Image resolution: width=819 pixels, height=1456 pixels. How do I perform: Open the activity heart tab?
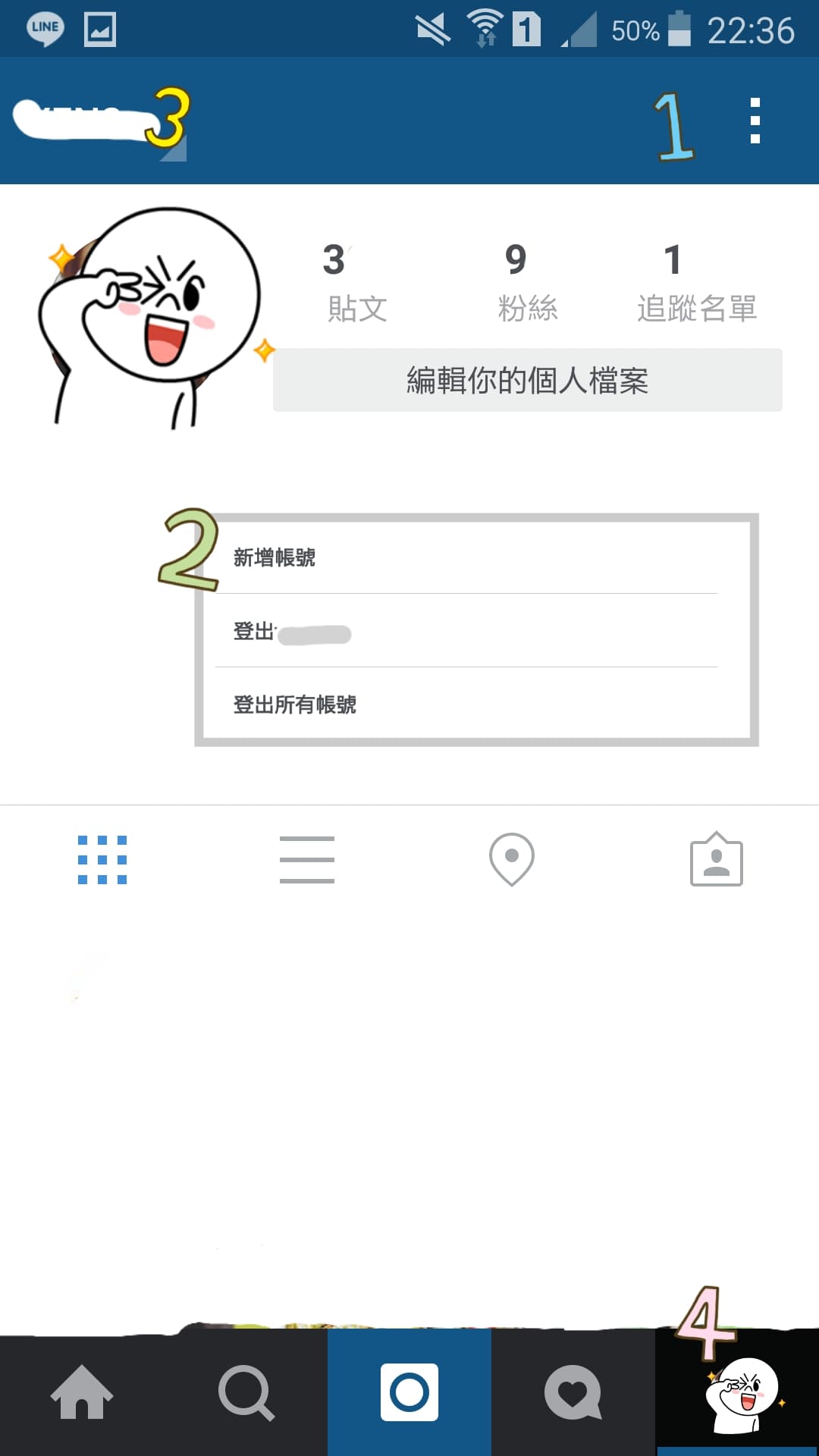tap(573, 1392)
